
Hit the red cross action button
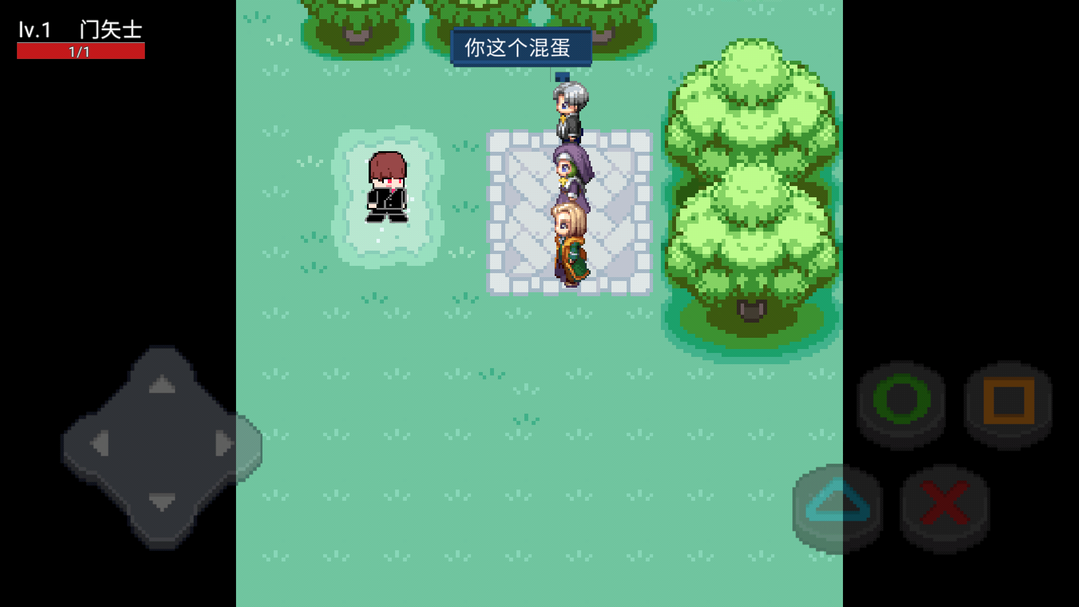944,505
